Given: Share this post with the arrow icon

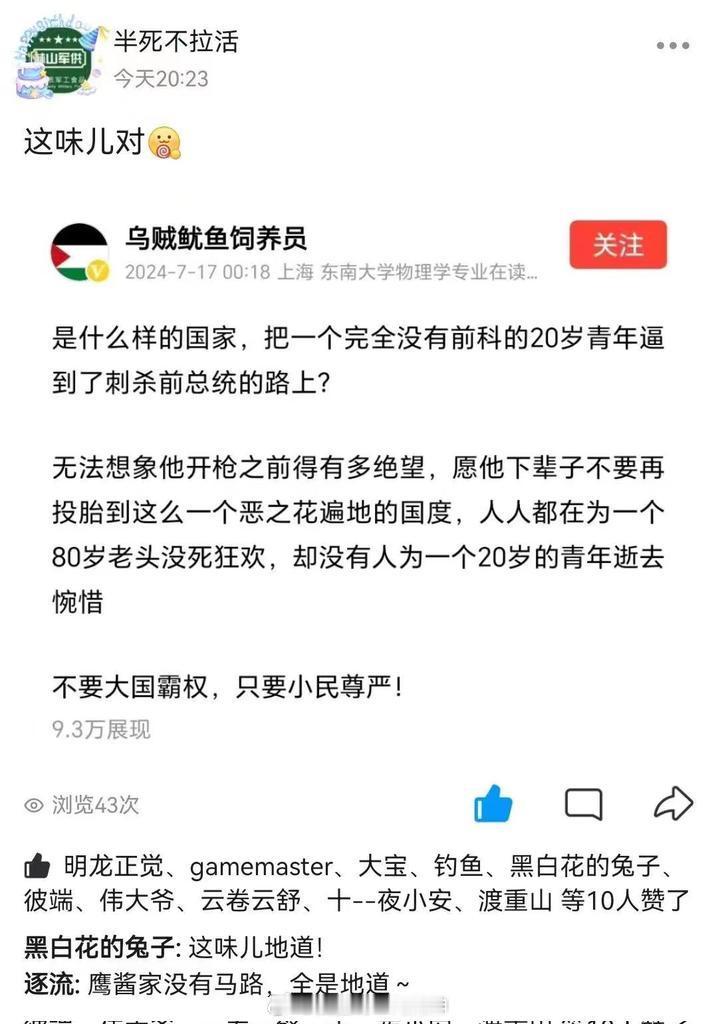Looking at the screenshot, I should coord(673,803).
